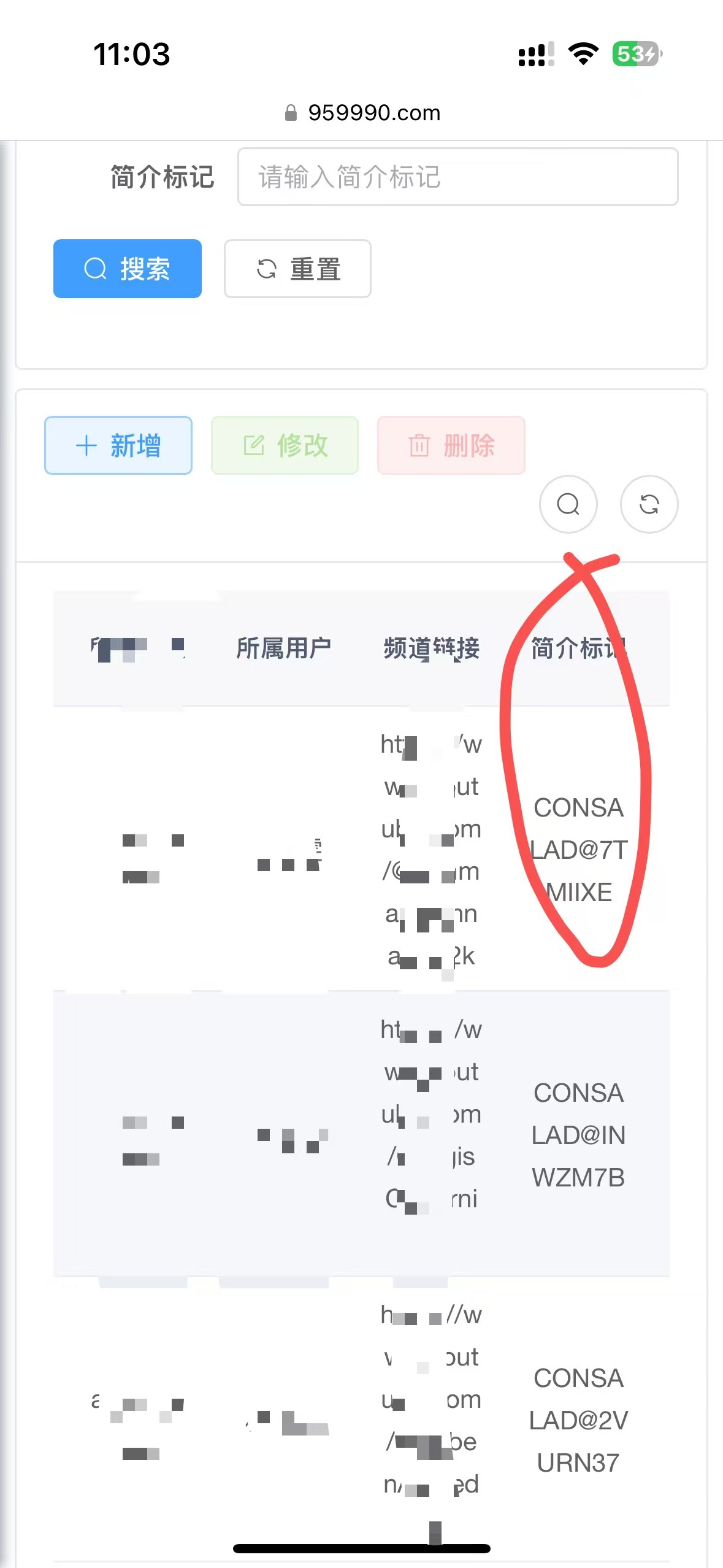Viewport: 723px width, 1568px height.
Task: Tap the red 删除 delete button
Action: (451, 445)
